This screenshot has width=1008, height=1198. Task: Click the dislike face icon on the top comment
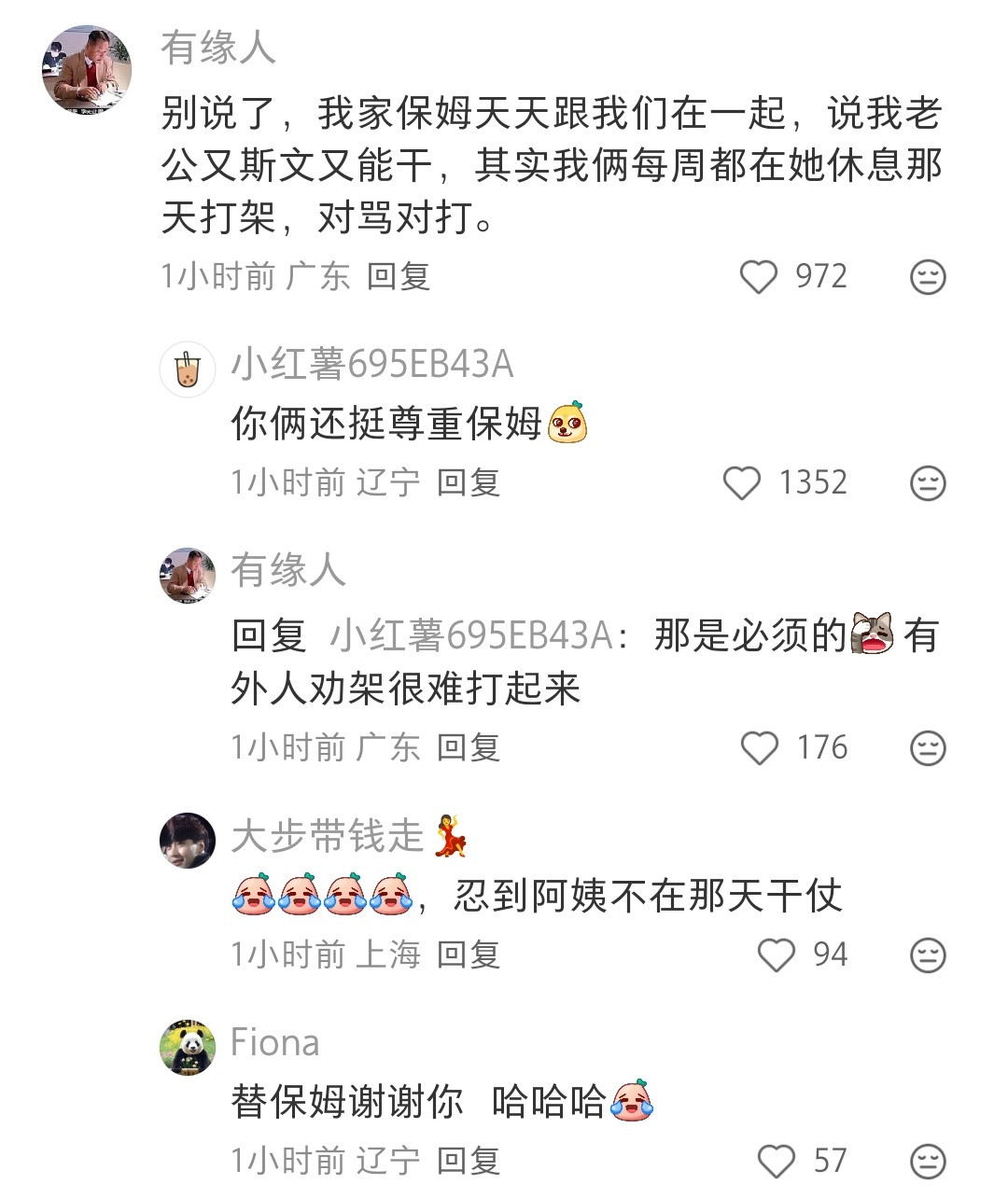point(925,276)
